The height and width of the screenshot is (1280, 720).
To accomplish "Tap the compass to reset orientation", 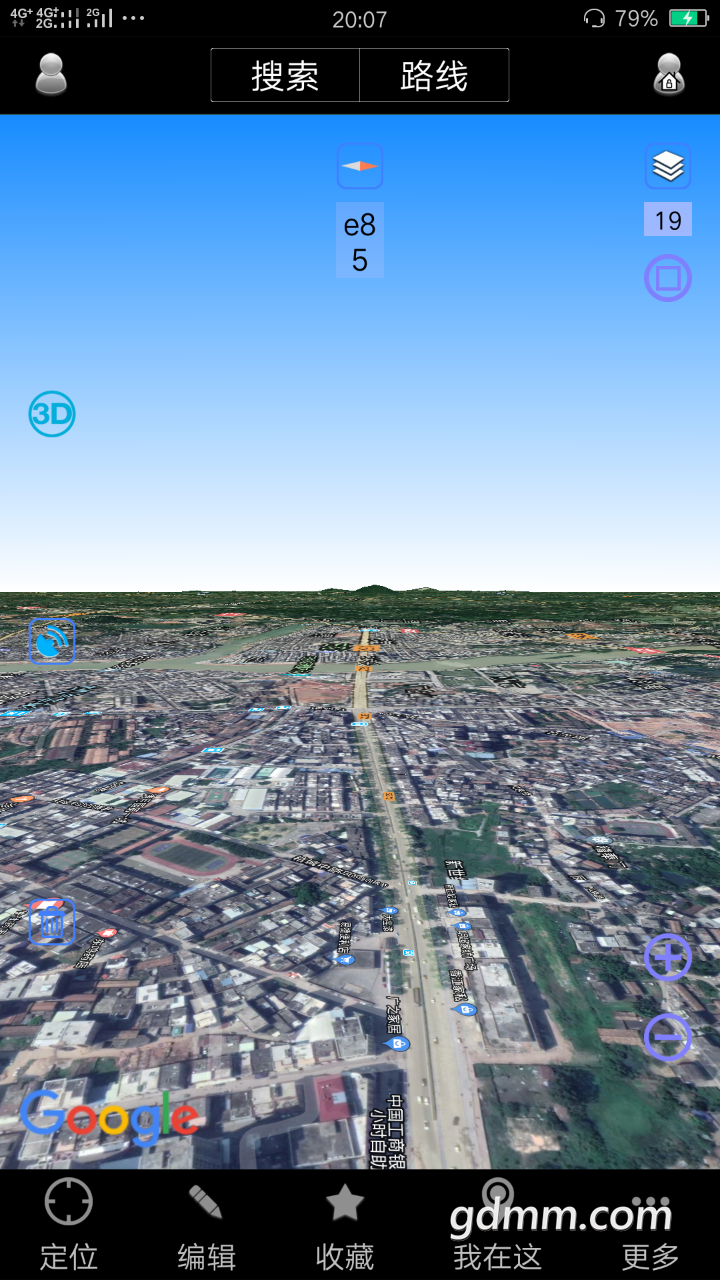I will [x=360, y=166].
